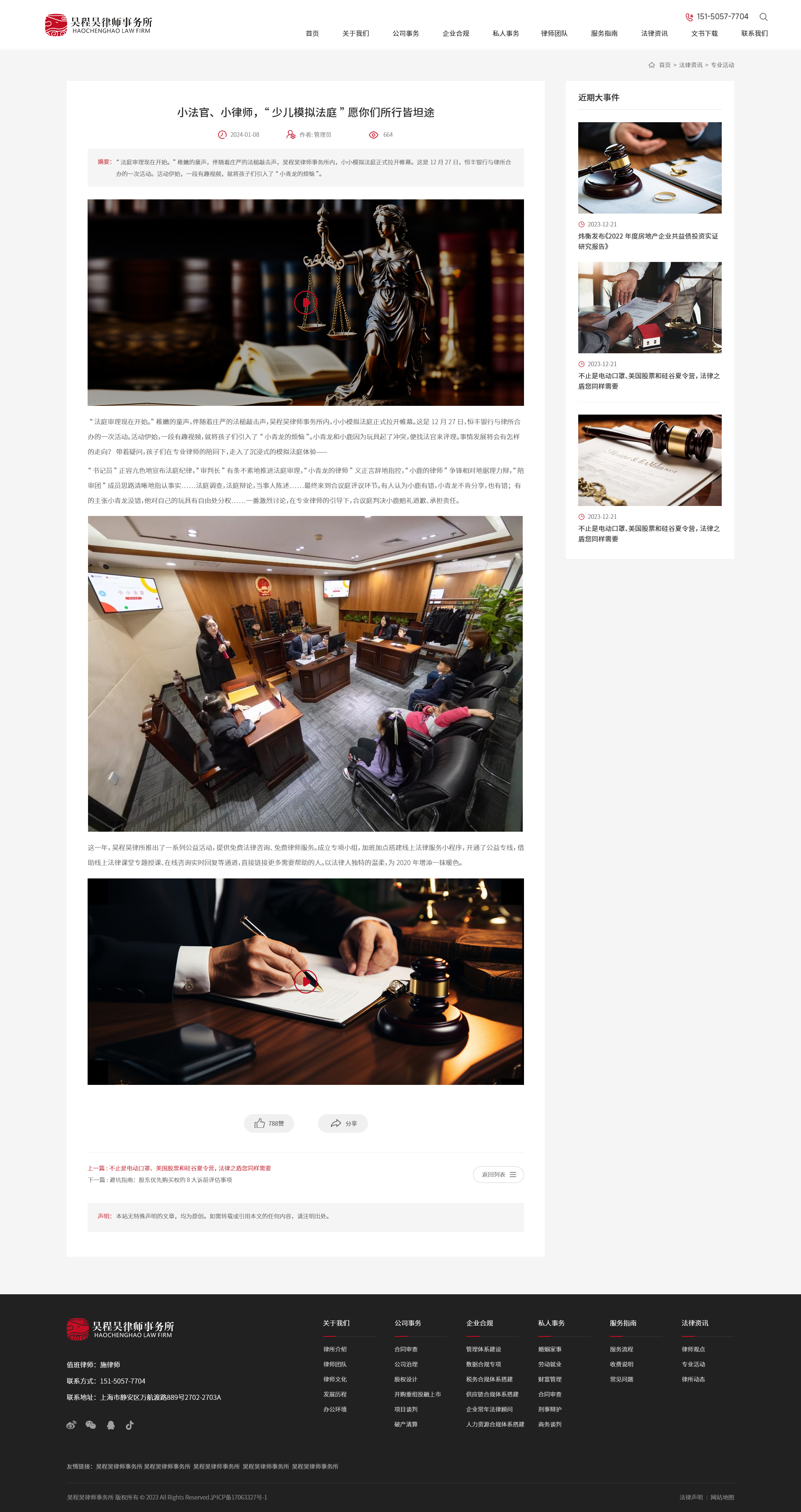This screenshot has width=801, height=1512.
Task: Open 文书下载 in the top navigation
Action: (703, 33)
